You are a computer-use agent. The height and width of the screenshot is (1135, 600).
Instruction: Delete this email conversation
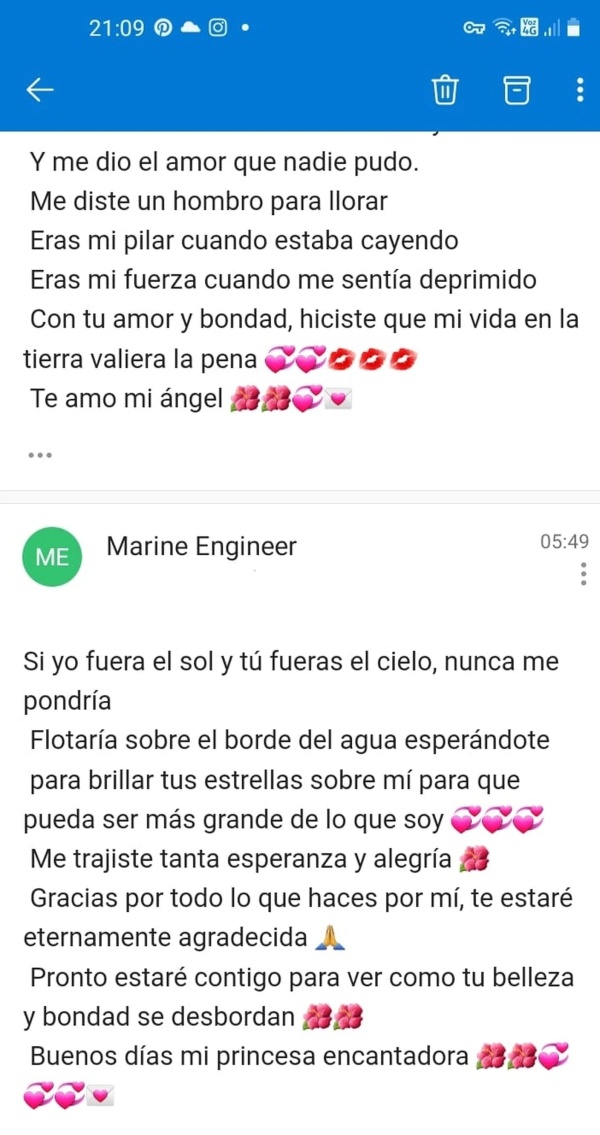444,90
